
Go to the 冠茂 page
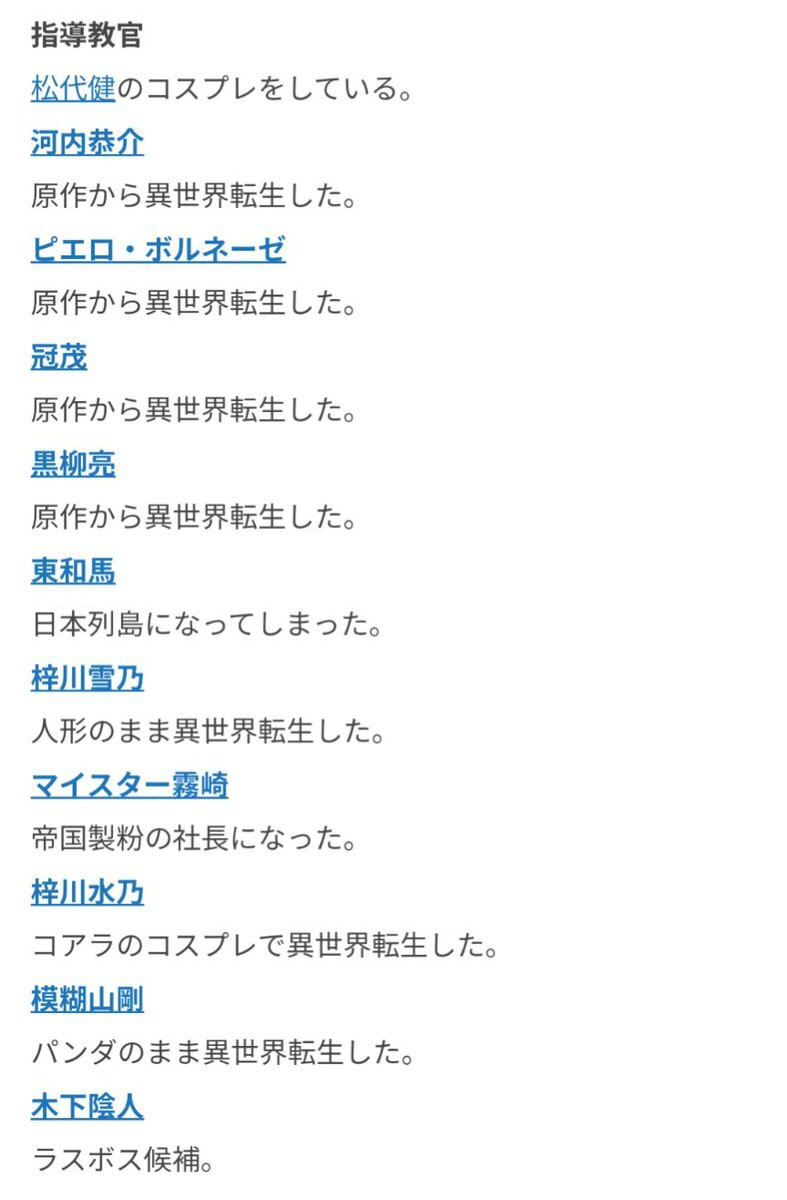(59, 357)
